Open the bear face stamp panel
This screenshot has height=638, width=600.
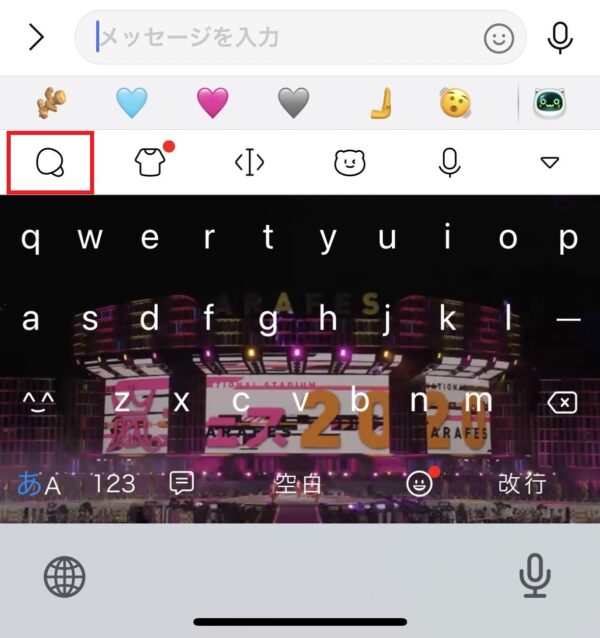click(x=350, y=162)
